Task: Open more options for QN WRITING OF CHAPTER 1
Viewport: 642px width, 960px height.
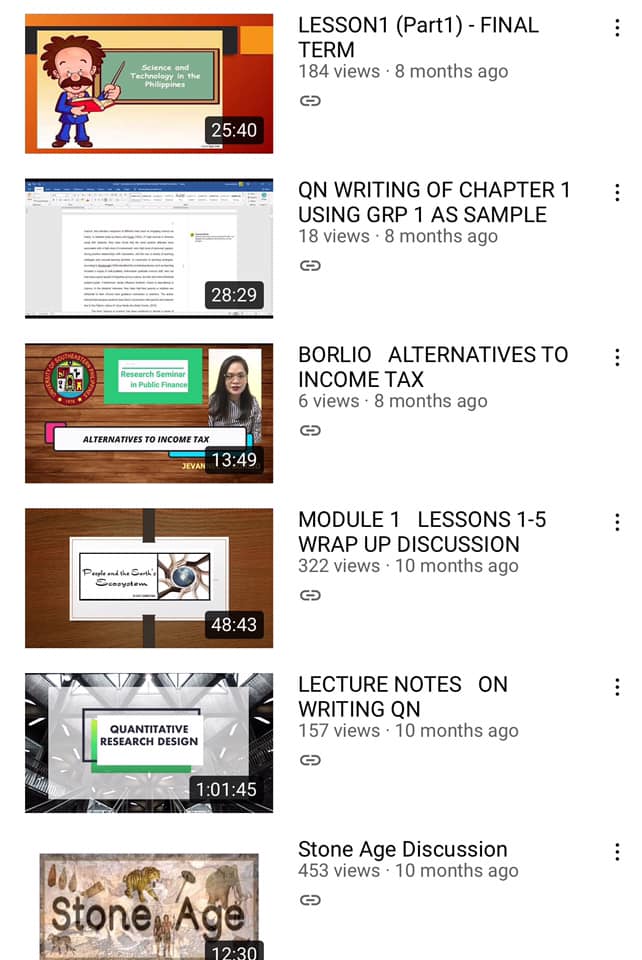Action: coord(617,193)
